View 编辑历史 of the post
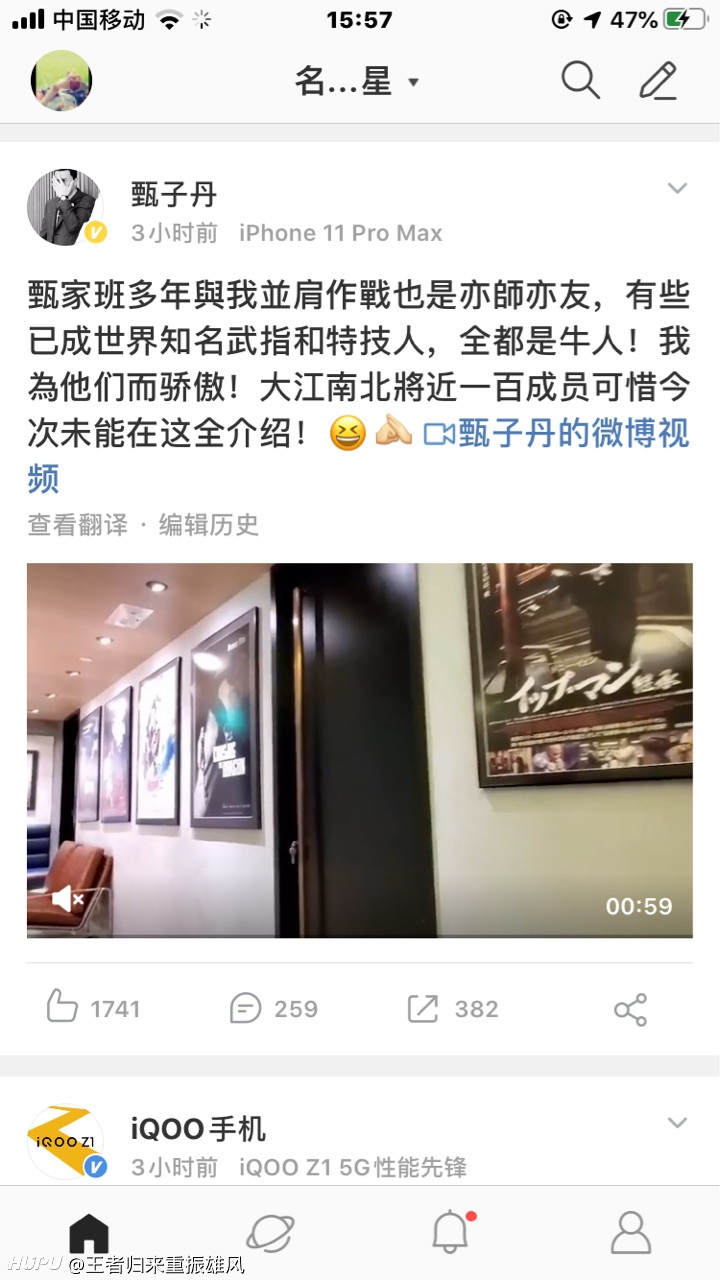Image resolution: width=720 pixels, height=1280 pixels. 208,524
